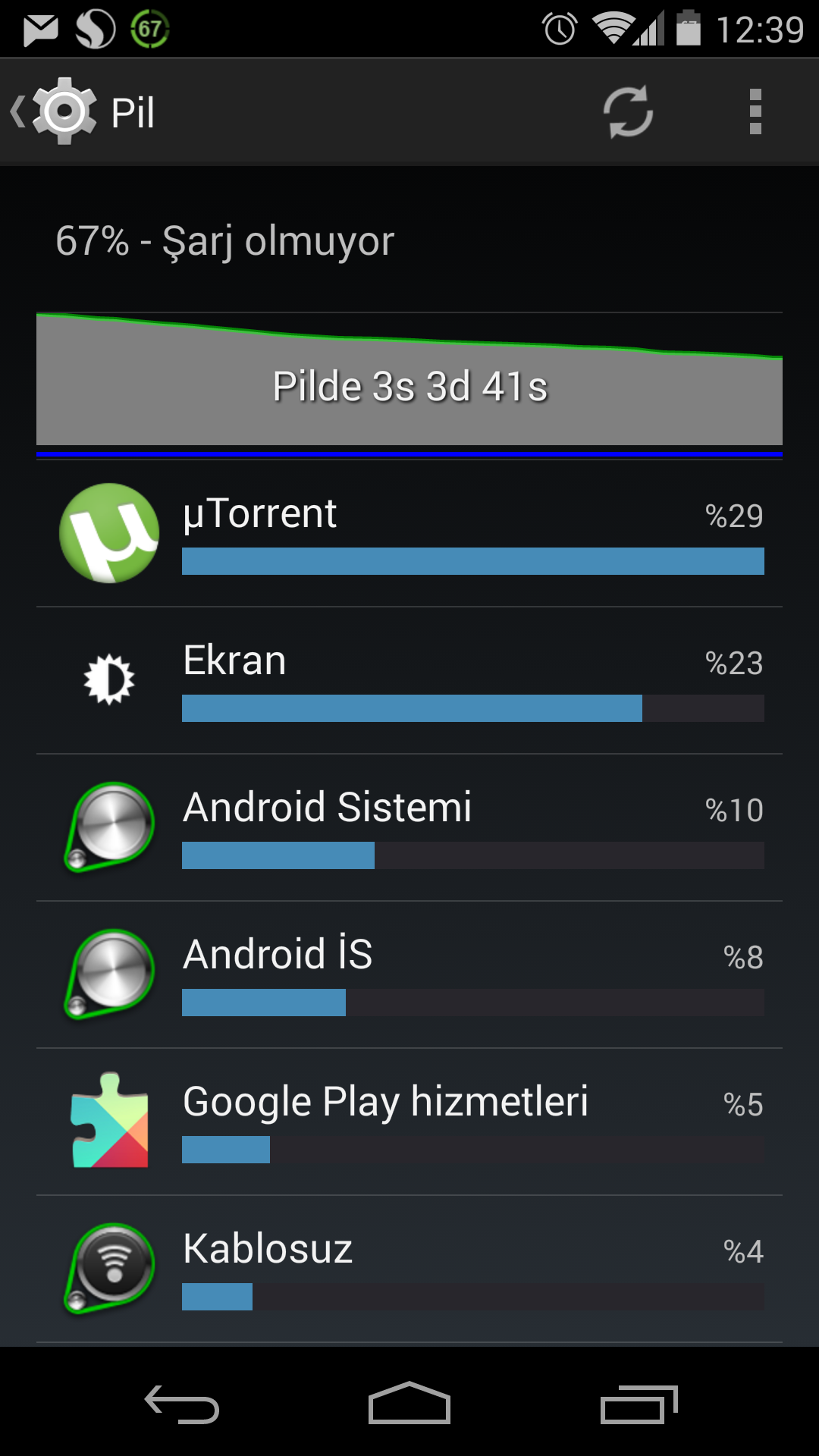Refresh the battery usage statistics
This screenshot has height=1456, width=819.
point(628,112)
